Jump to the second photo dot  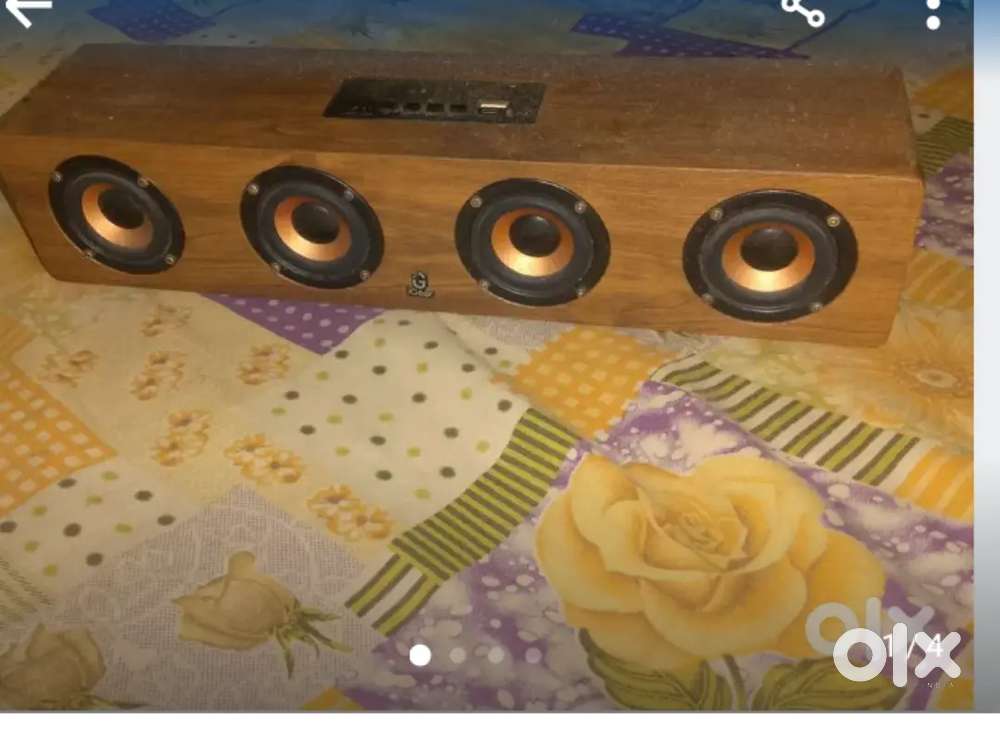tap(458, 655)
